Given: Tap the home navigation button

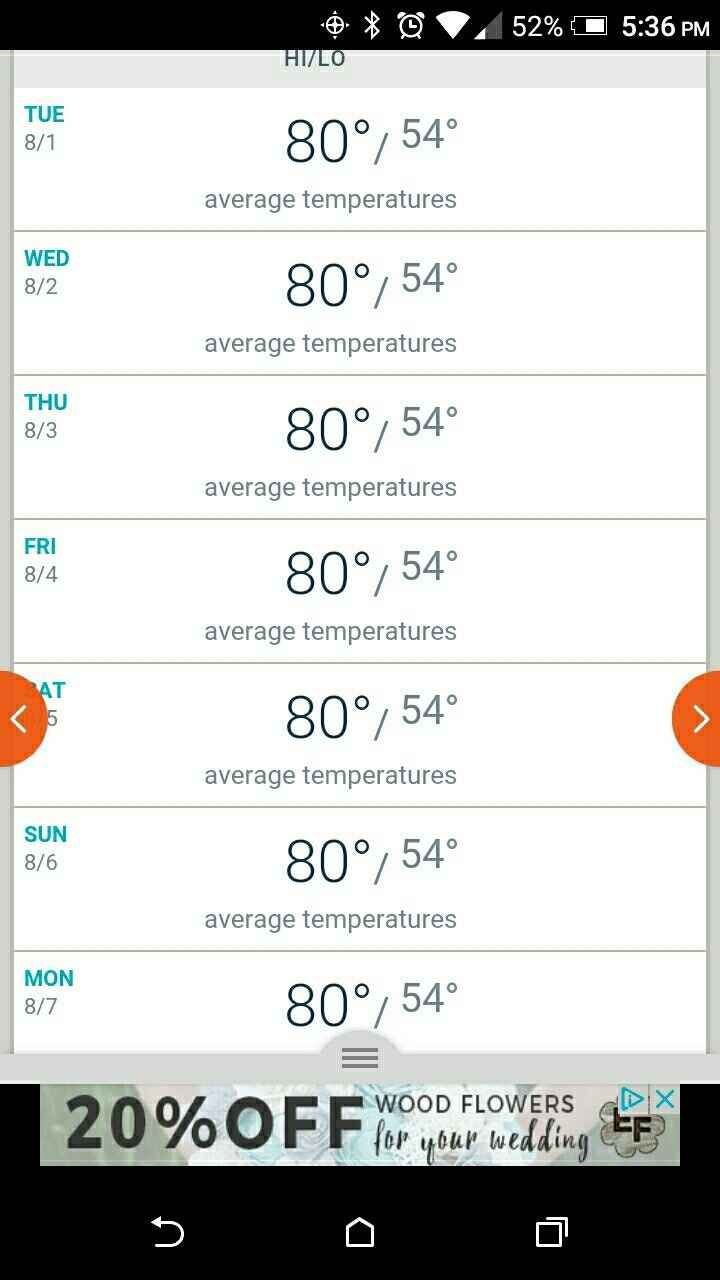Looking at the screenshot, I should click(360, 1233).
